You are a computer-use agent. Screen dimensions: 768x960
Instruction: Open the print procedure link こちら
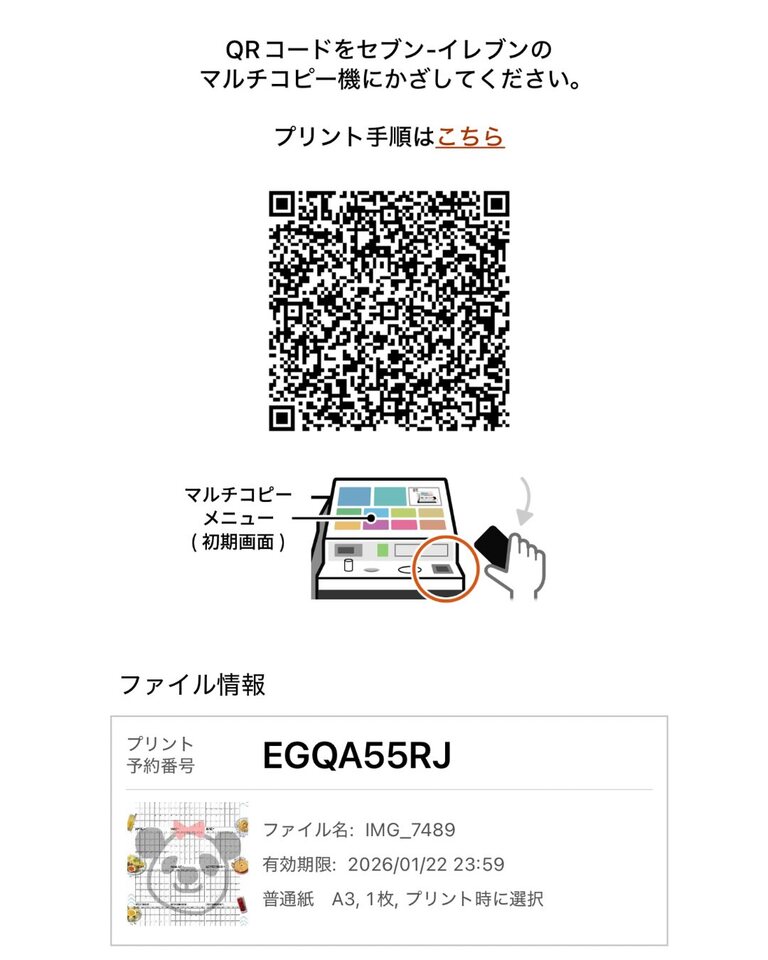(x=470, y=137)
